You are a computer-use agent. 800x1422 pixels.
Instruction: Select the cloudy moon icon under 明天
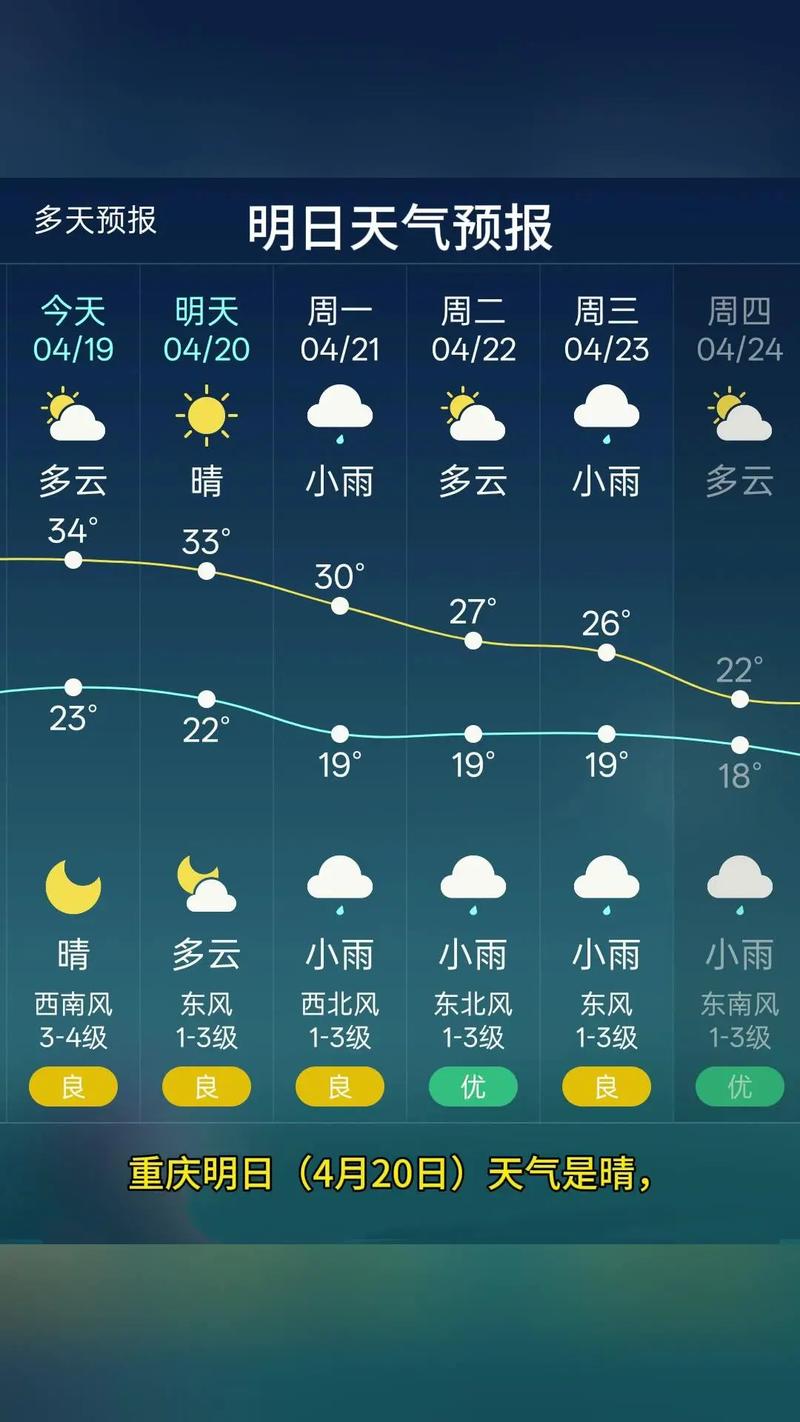click(x=206, y=885)
